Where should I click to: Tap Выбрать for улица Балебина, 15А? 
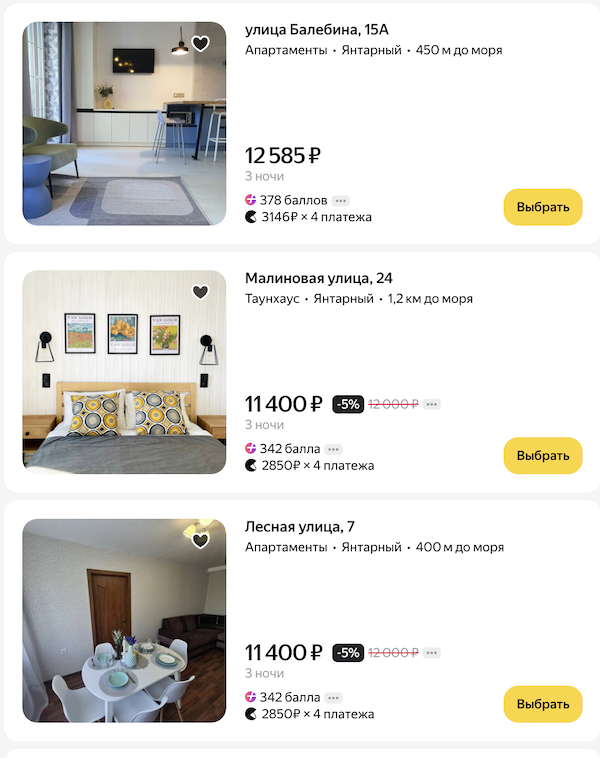542,207
